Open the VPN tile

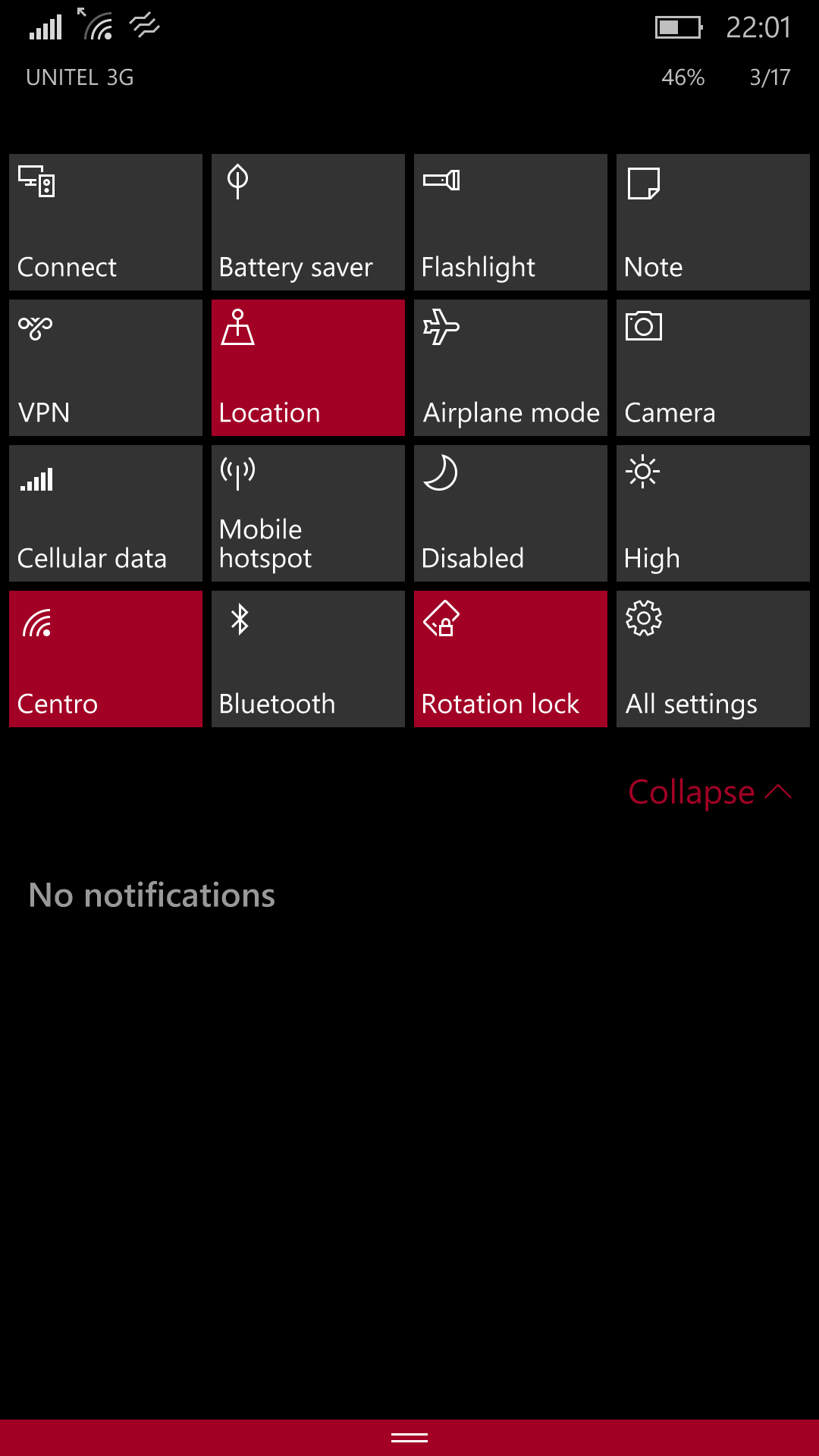[105, 368]
